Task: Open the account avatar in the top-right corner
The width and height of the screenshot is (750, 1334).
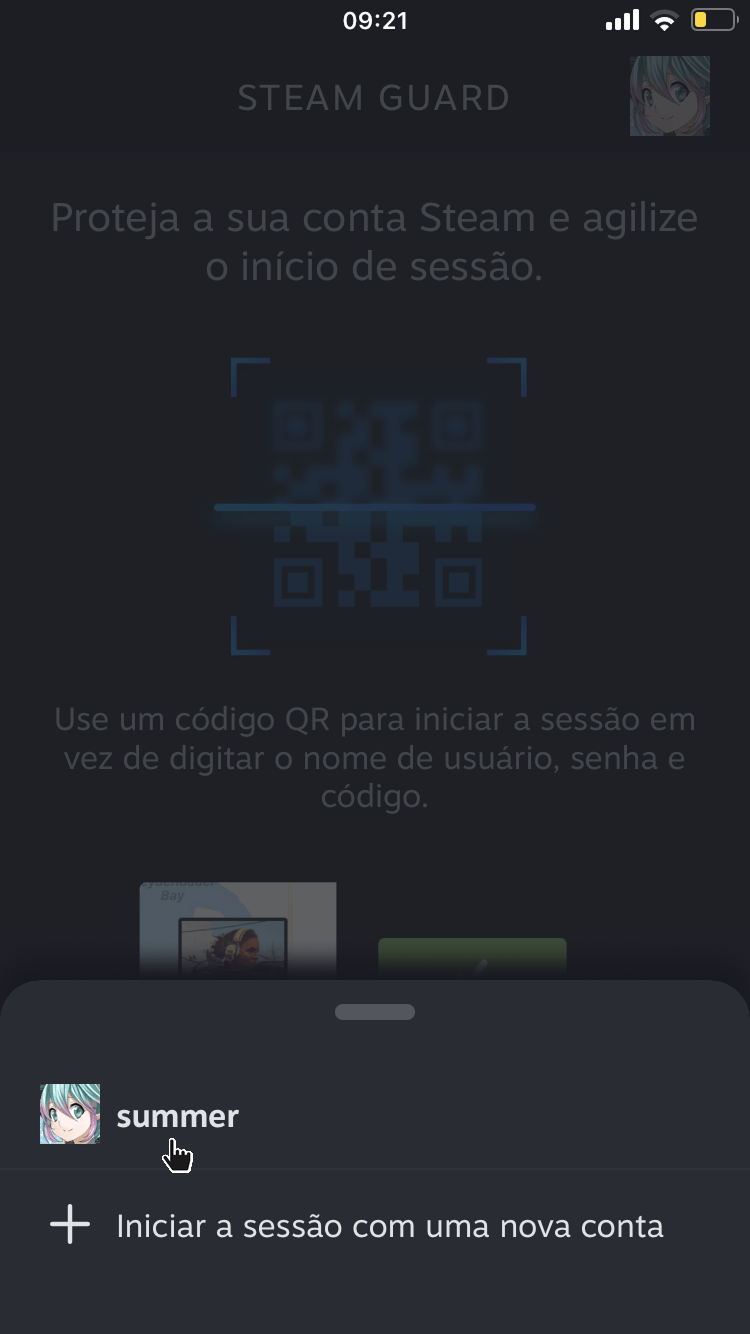Action: [669, 96]
